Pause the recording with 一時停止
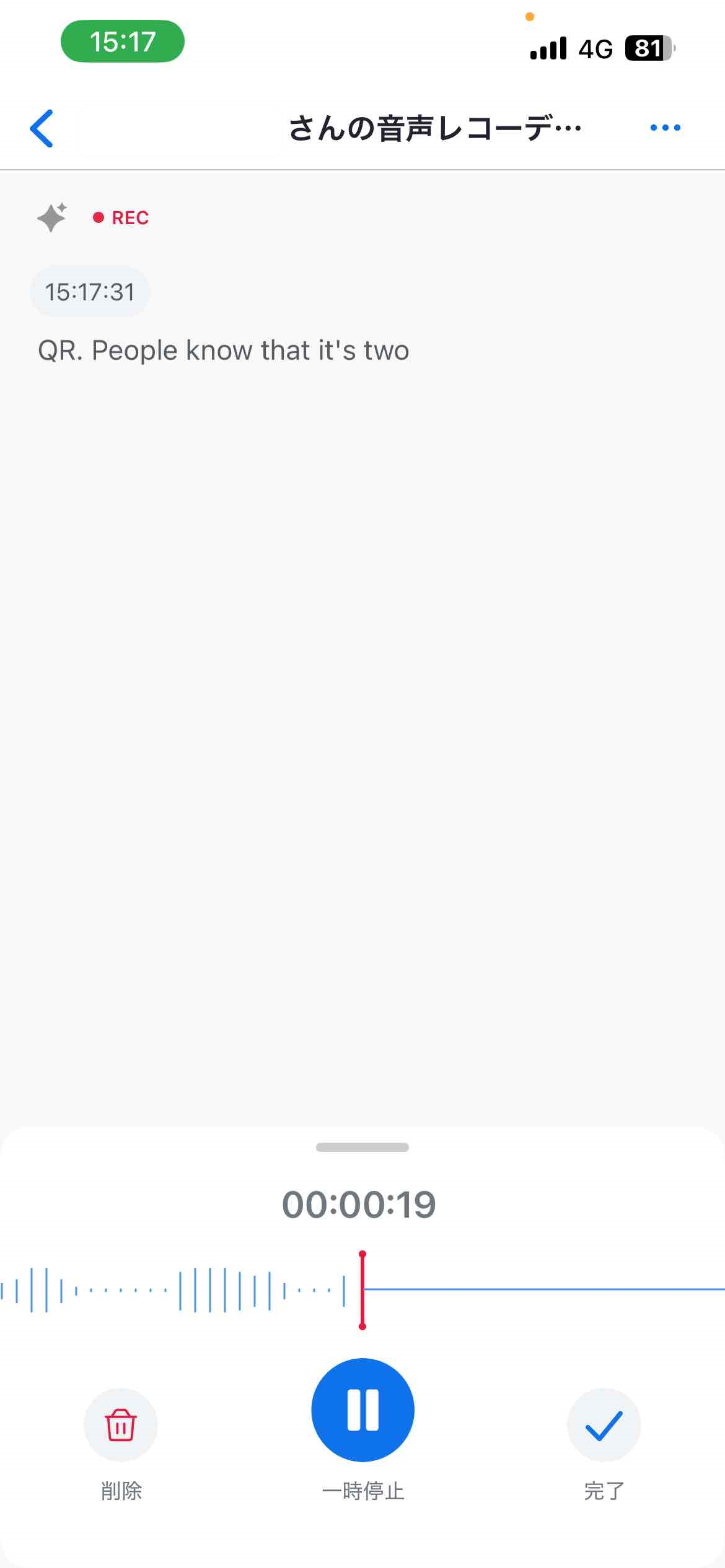Image resolution: width=725 pixels, height=1568 pixels. click(x=362, y=1410)
